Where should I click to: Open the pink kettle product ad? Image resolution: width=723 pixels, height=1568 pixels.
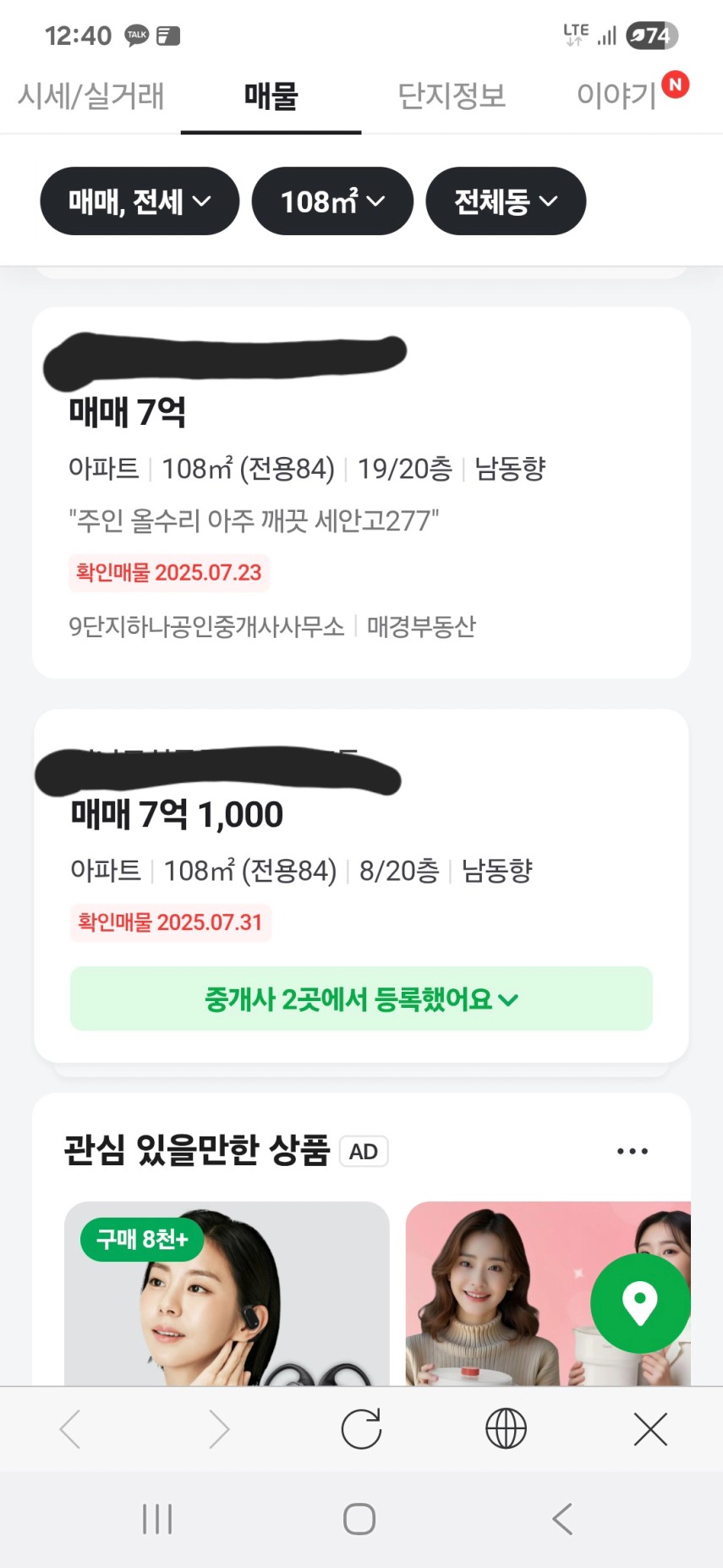click(x=548, y=1293)
